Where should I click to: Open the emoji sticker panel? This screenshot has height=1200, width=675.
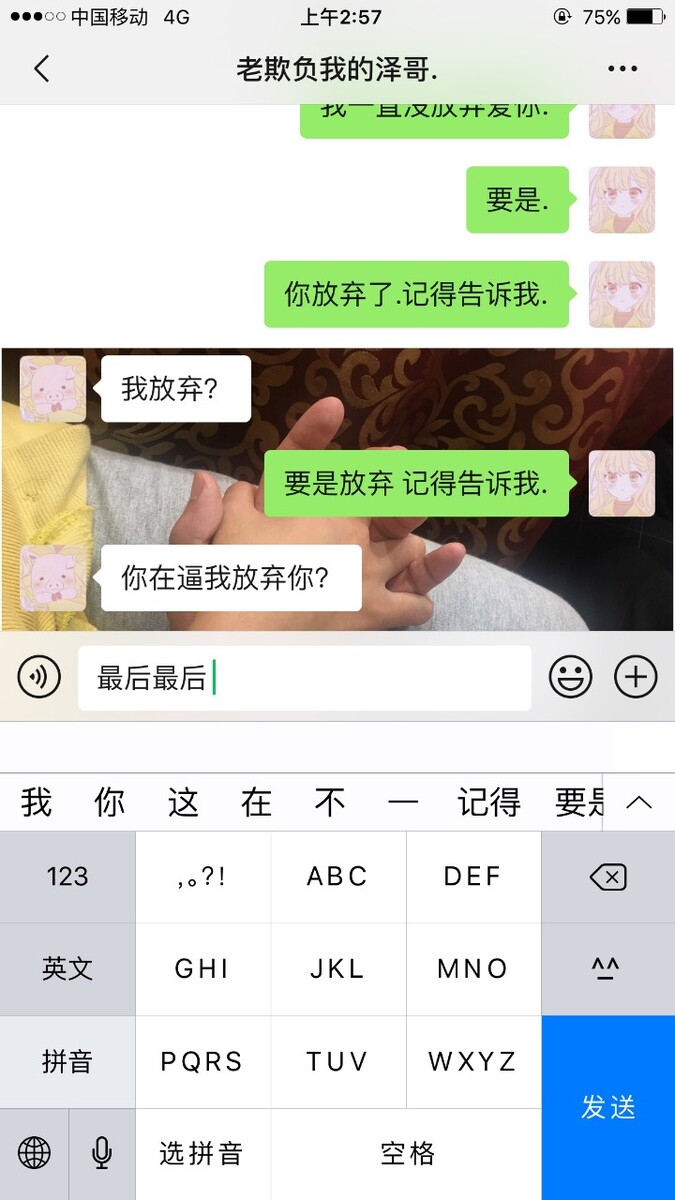click(570, 678)
